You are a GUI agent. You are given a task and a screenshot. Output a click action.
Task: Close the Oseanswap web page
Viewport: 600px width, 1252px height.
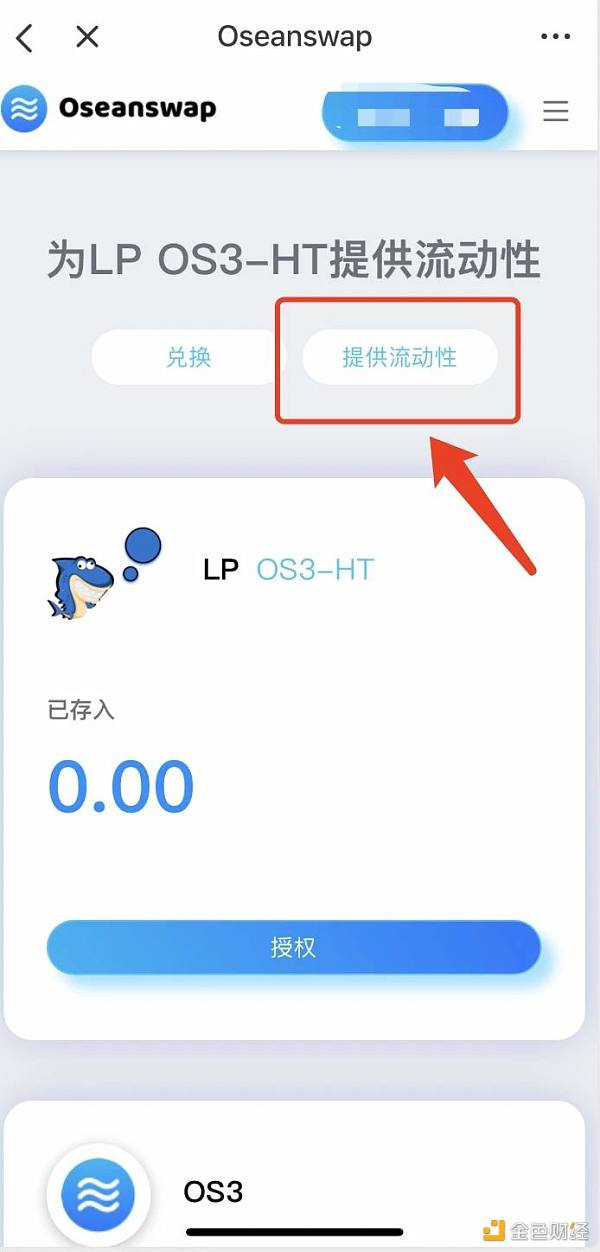88,38
